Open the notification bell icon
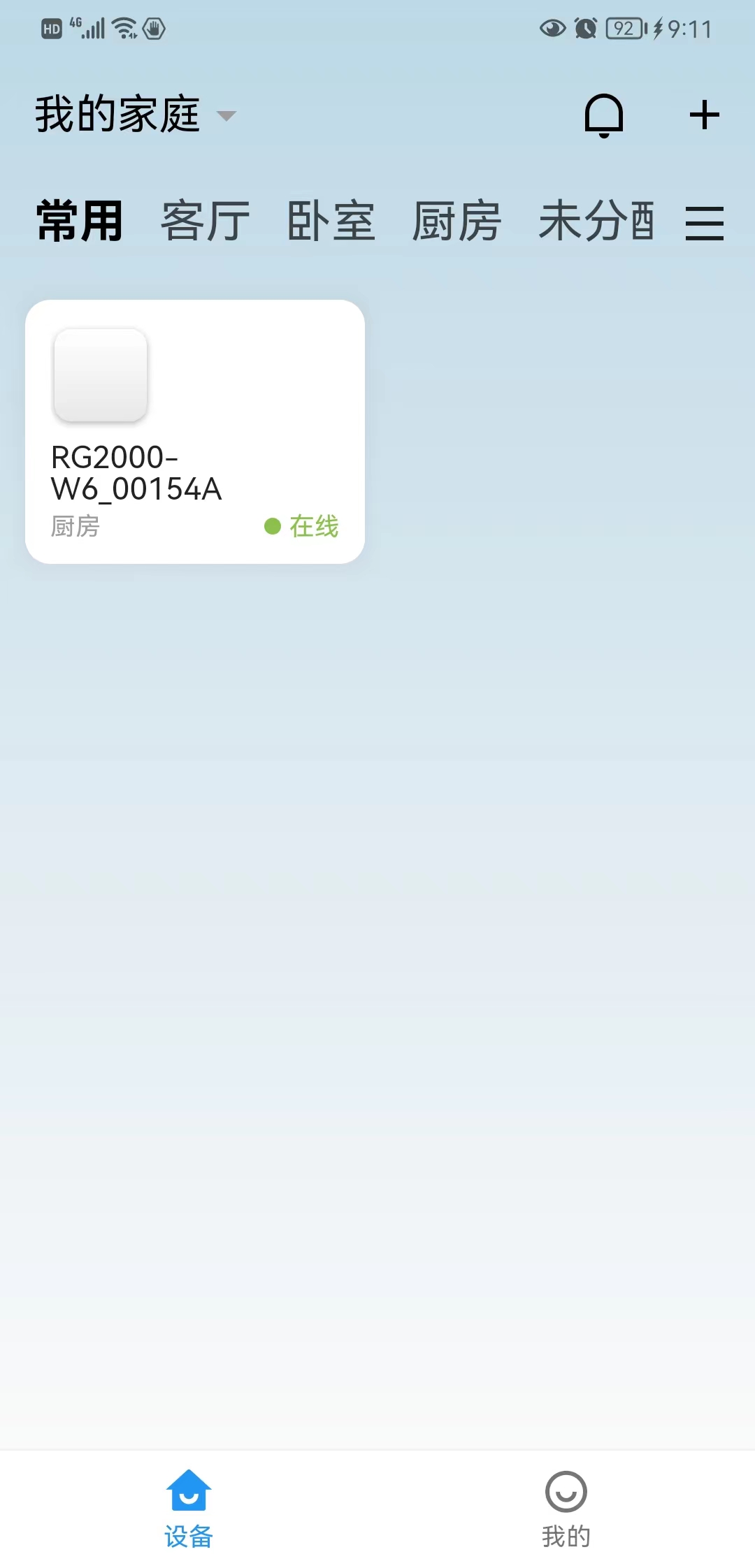The height and width of the screenshot is (1568, 755). (603, 114)
